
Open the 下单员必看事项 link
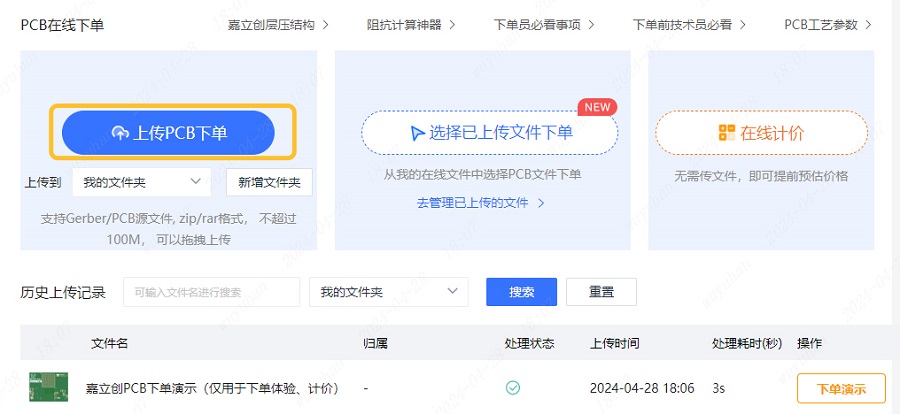(543, 24)
